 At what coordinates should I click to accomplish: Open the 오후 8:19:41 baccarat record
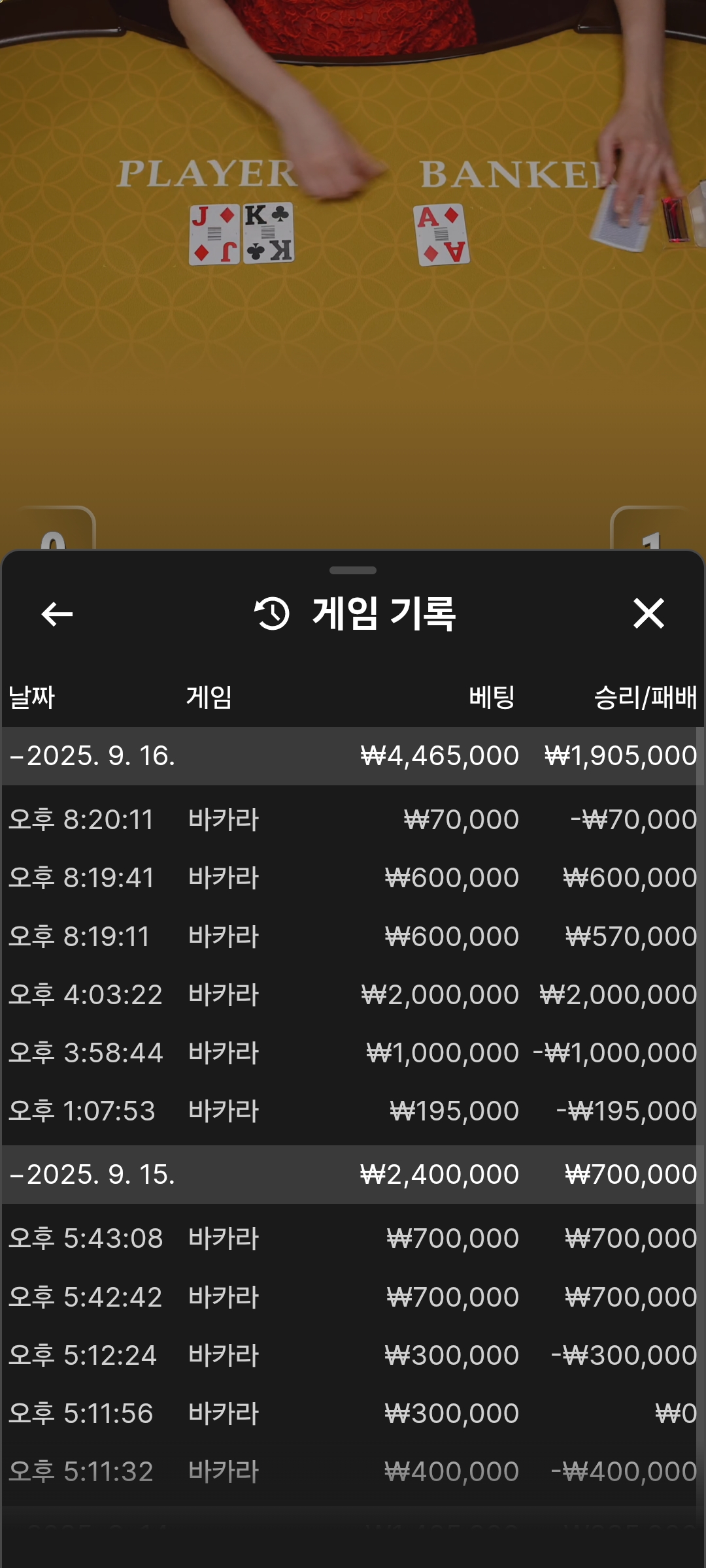[x=353, y=877]
